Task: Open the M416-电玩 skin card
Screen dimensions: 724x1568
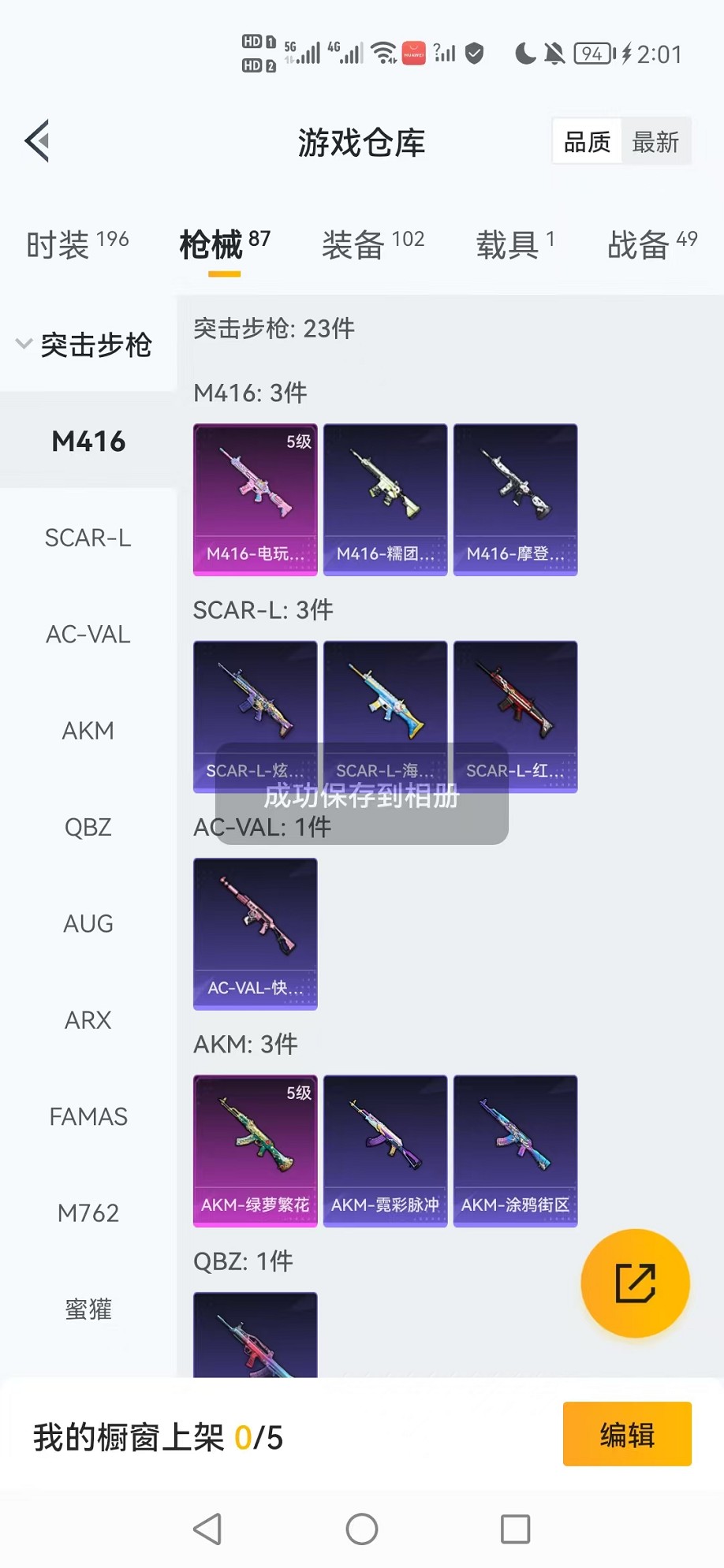Action: coord(255,500)
